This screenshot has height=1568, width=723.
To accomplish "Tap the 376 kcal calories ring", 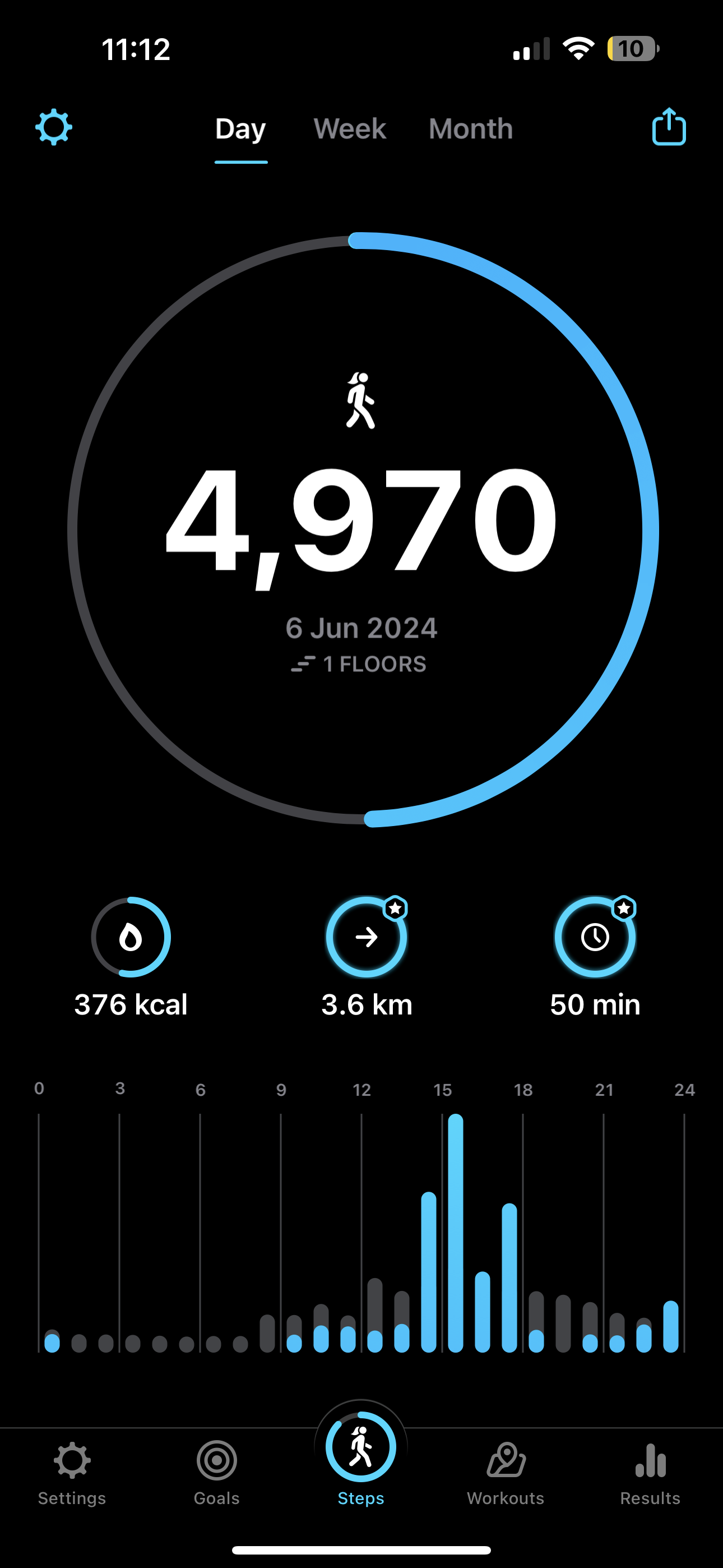I will 131,938.
